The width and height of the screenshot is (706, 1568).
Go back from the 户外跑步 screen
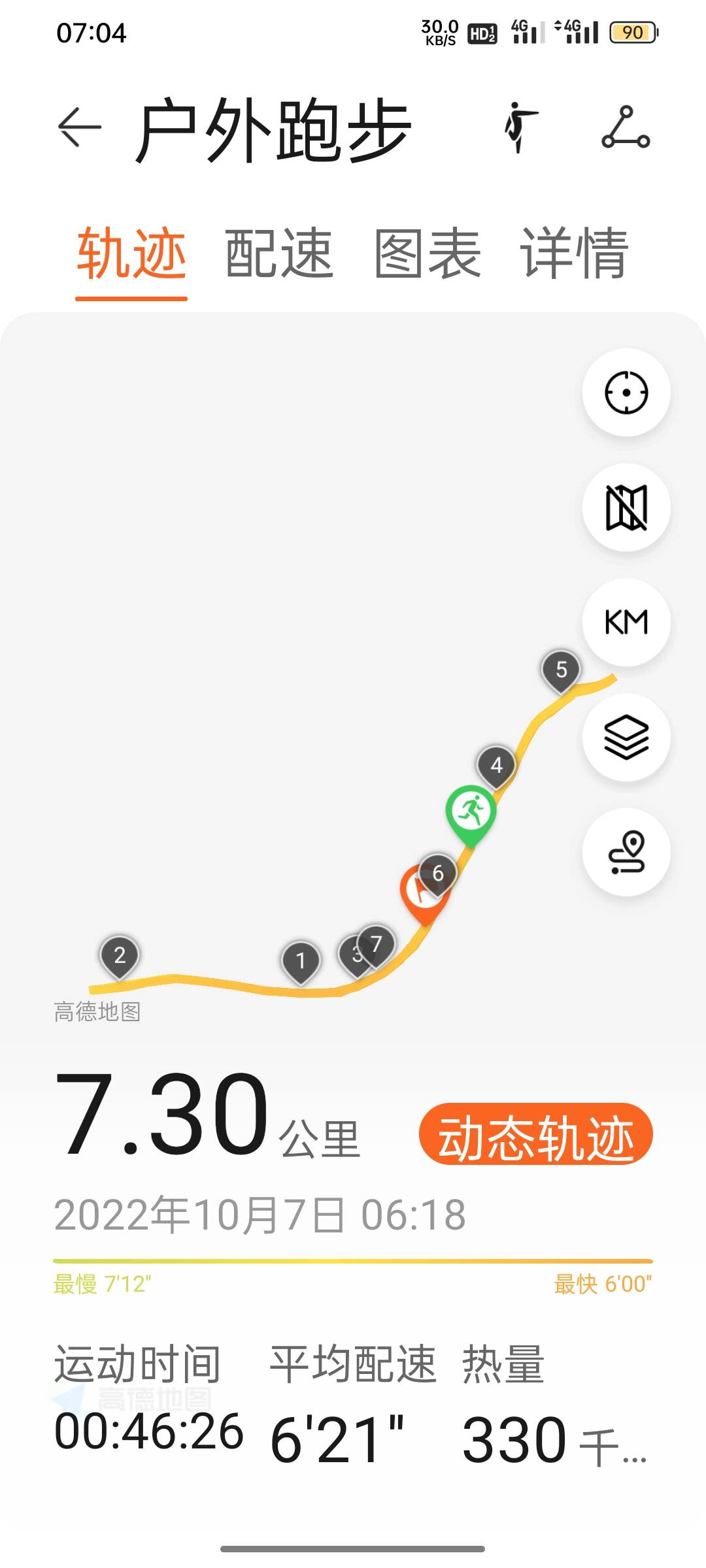point(80,127)
